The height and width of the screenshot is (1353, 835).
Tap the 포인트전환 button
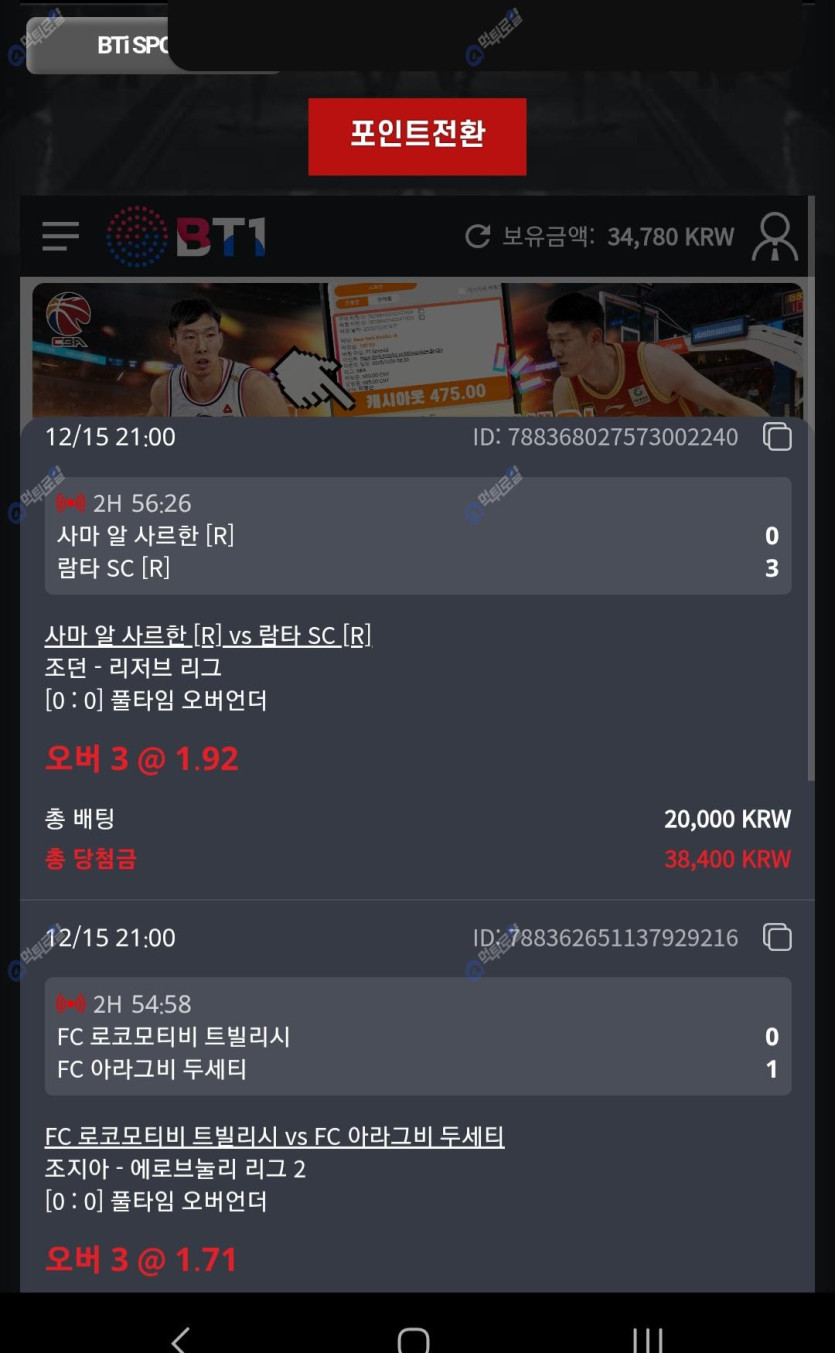[x=417, y=136]
